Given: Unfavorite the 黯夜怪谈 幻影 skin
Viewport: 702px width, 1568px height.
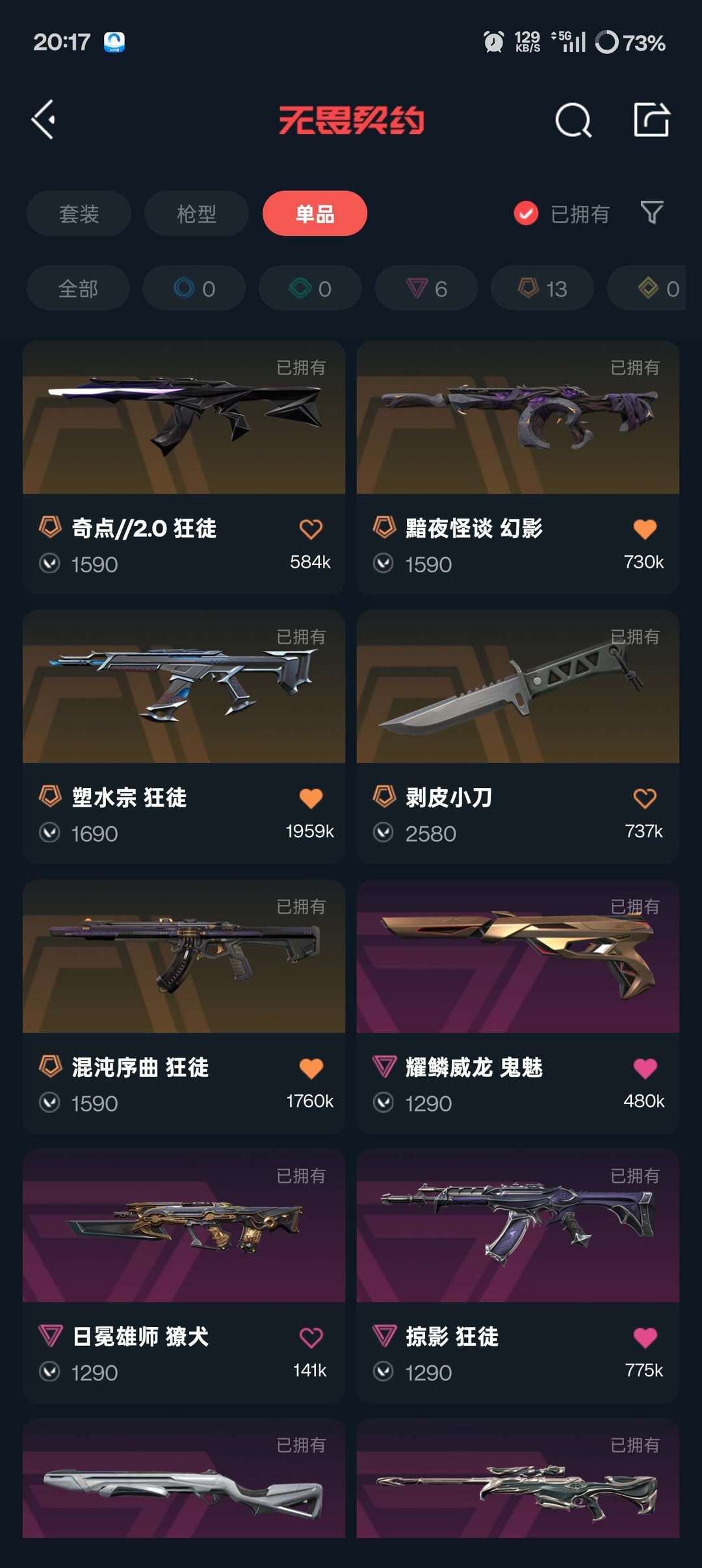Looking at the screenshot, I should coord(644,528).
